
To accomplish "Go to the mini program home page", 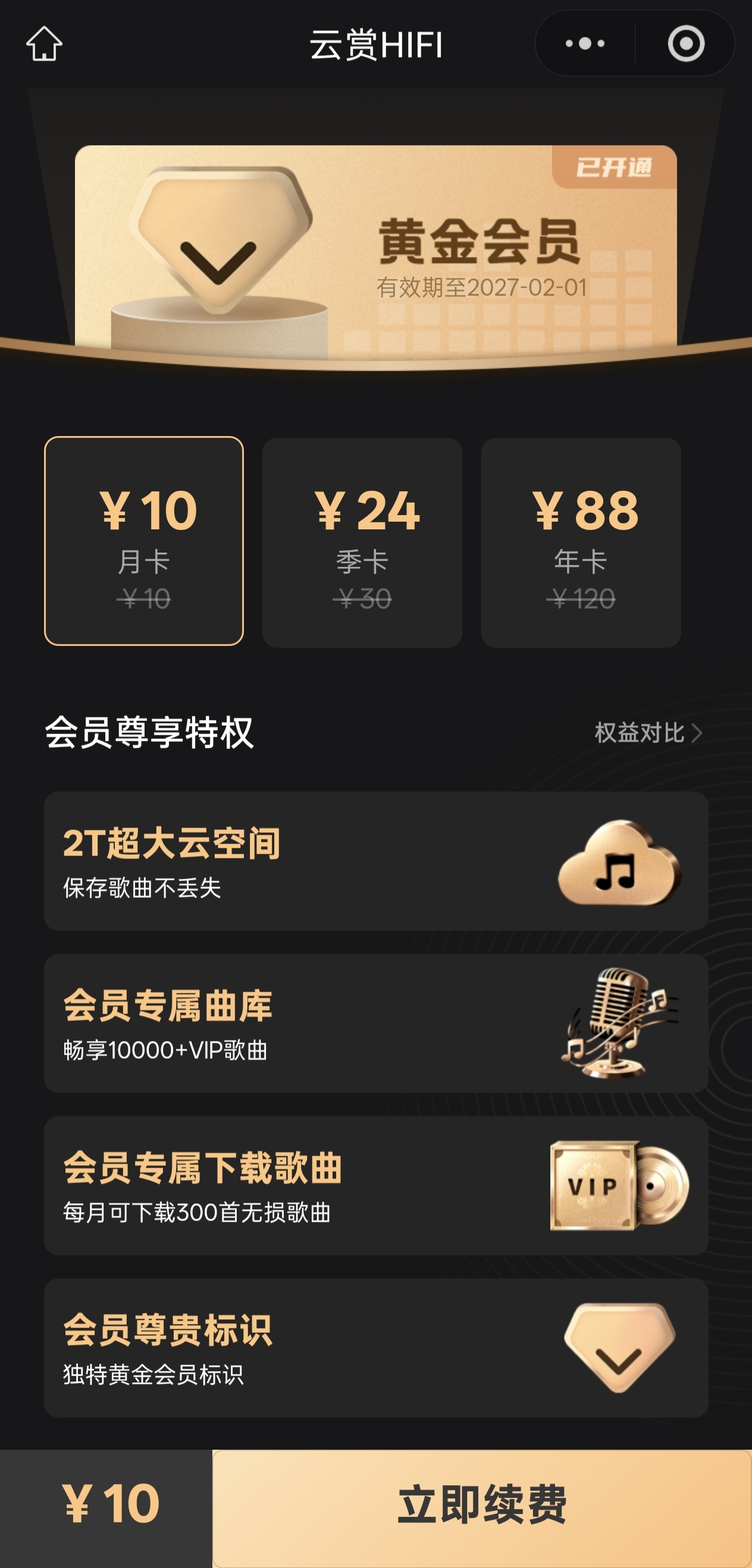I will (x=44, y=44).
